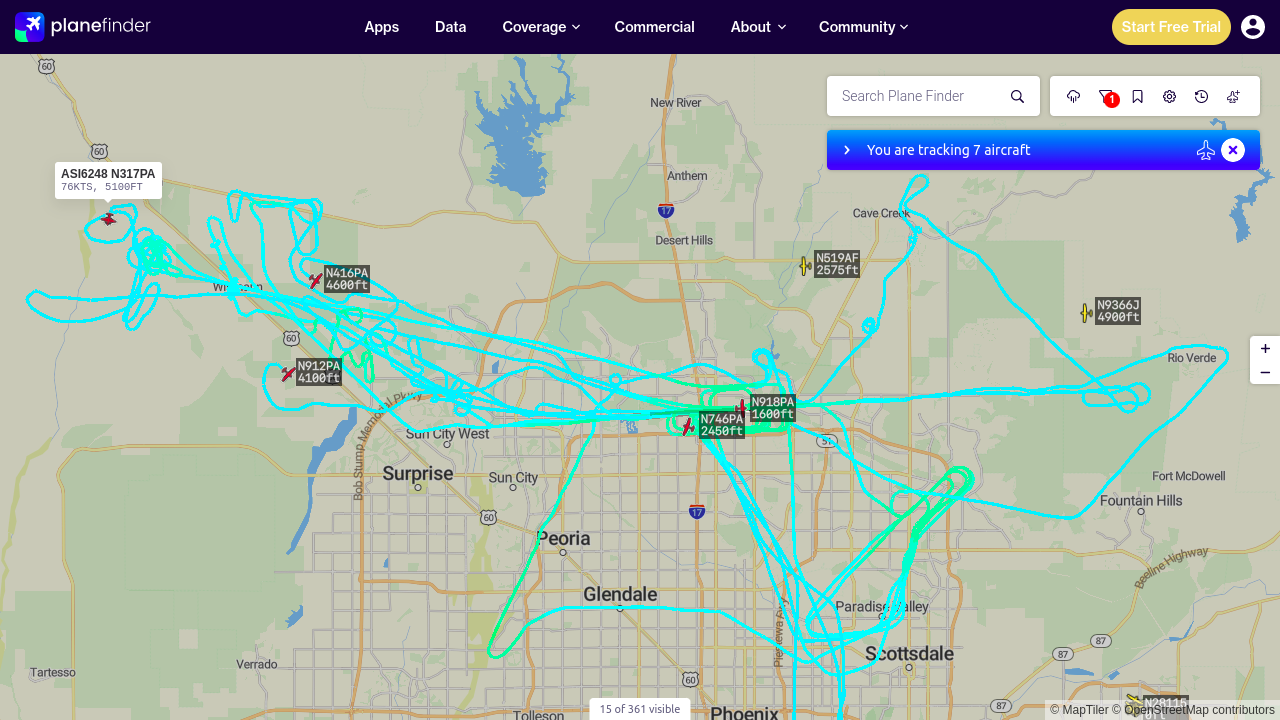Viewport: 1280px width, 720px height.
Task: Select aircraft N416PA on the map
Action: (316, 281)
